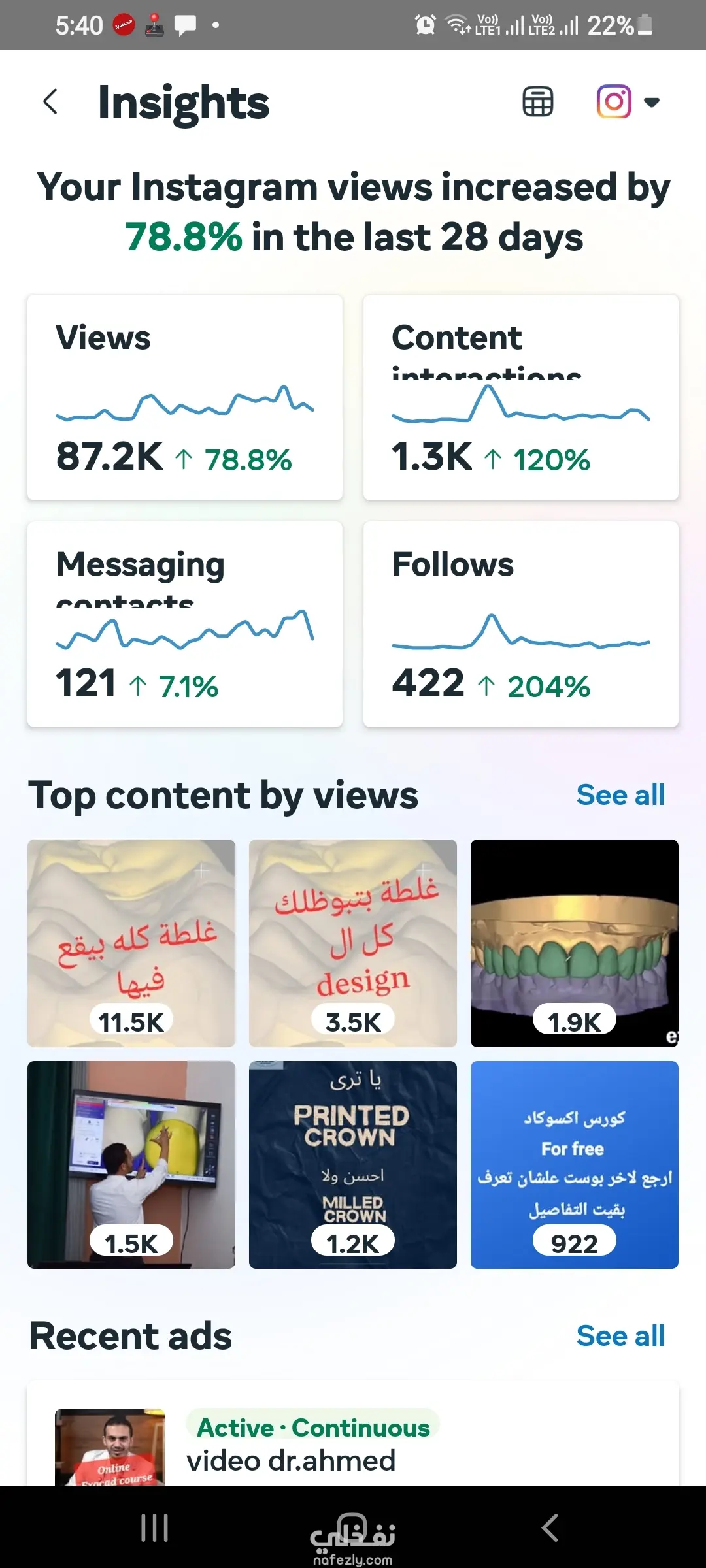The width and height of the screenshot is (706, 1568).
Task: See all top content by views
Action: pyautogui.click(x=620, y=795)
